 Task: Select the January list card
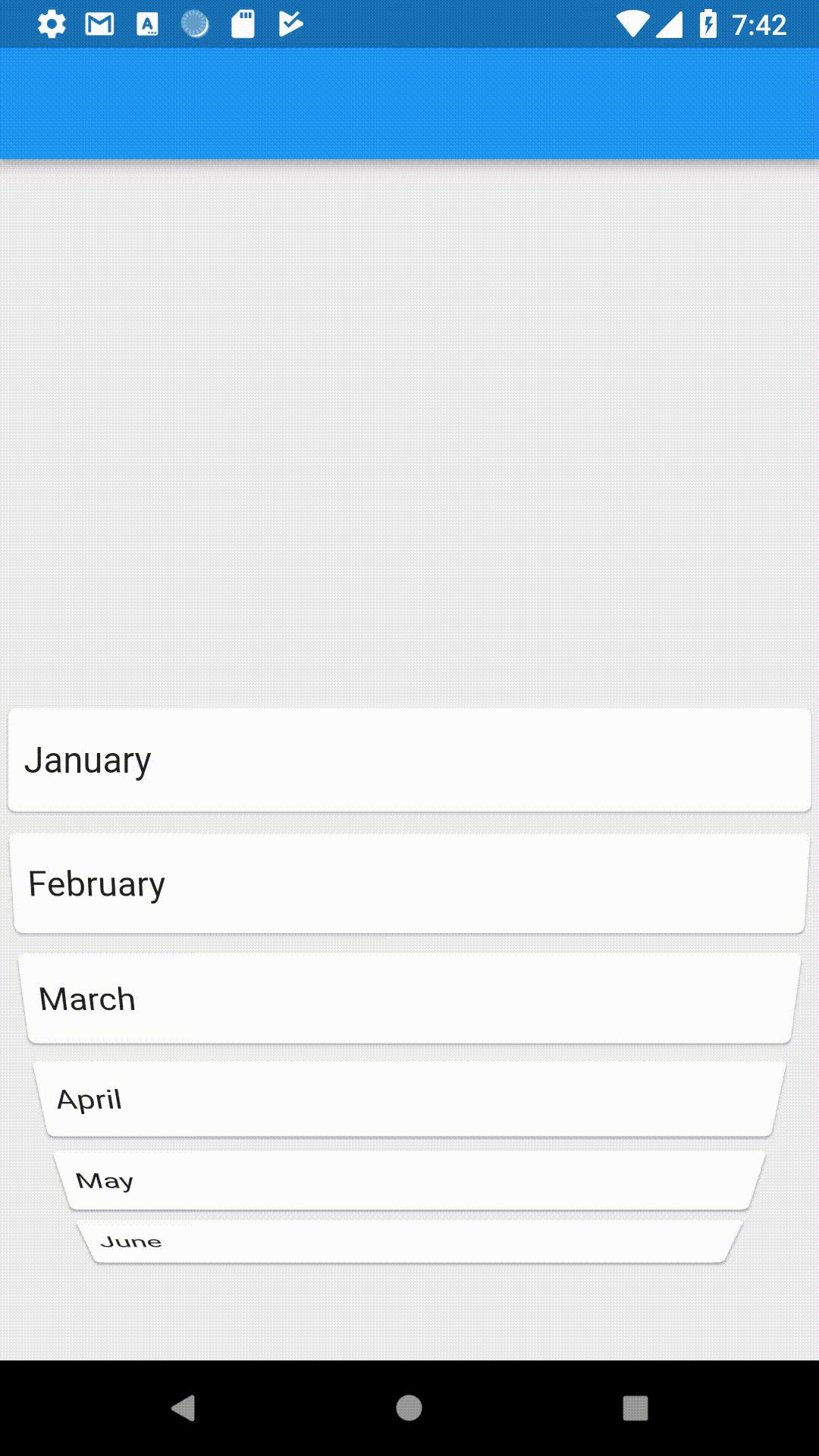[409, 758]
